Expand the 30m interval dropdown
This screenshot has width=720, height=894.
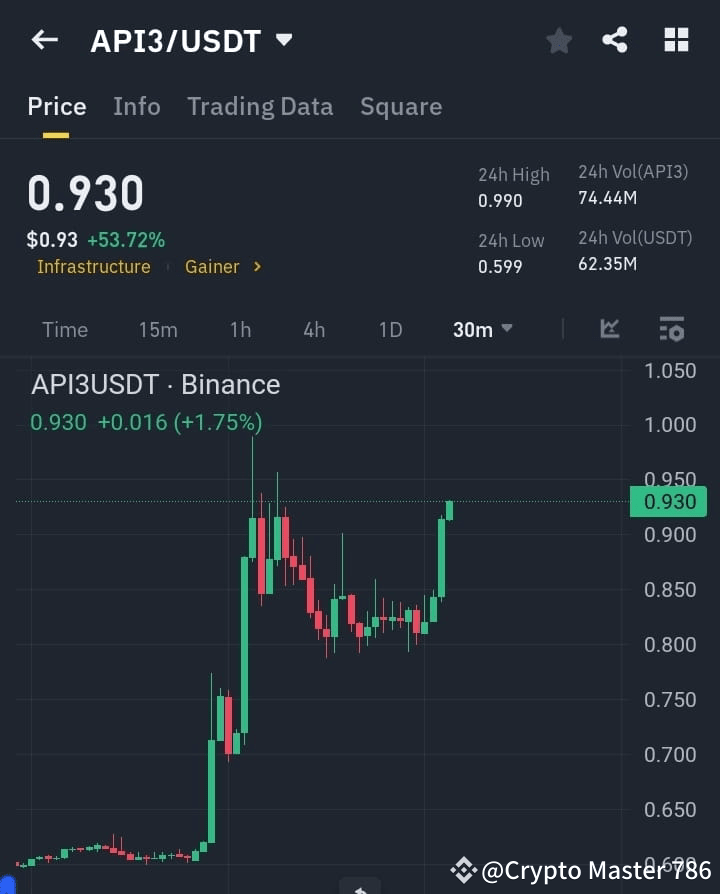click(482, 329)
